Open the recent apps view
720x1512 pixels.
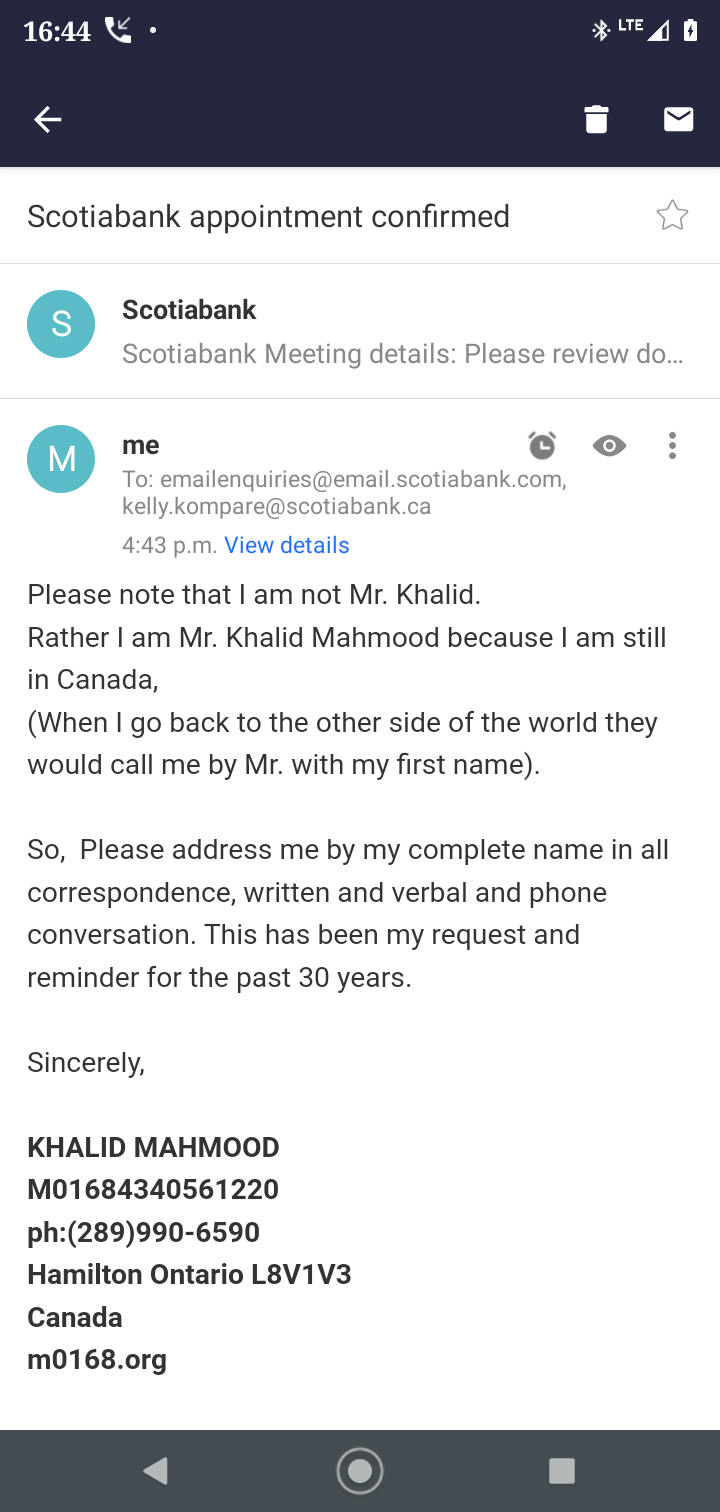point(562,1470)
